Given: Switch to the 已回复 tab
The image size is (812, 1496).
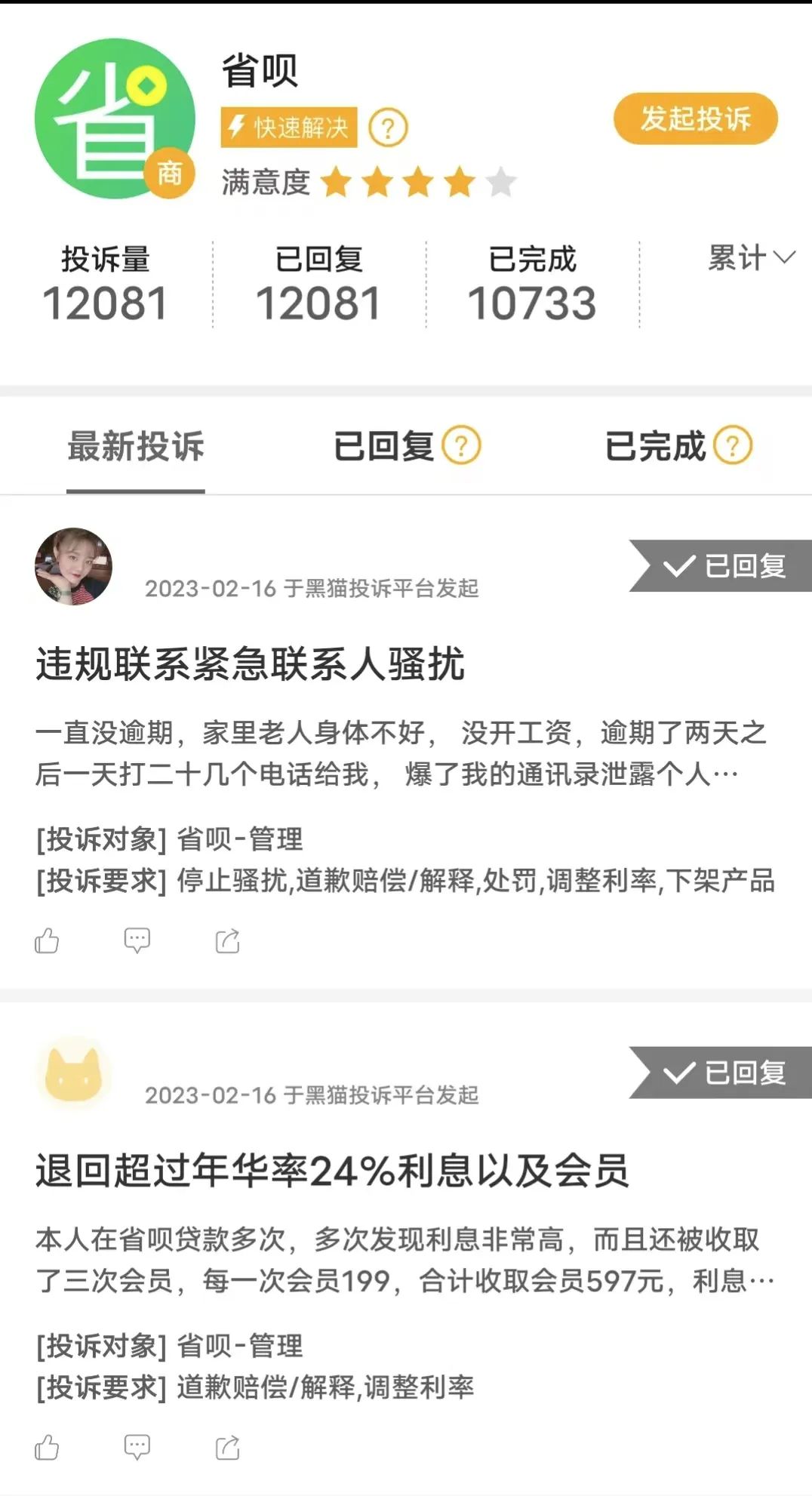Looking at the screenshot, I should coord(384,446).
